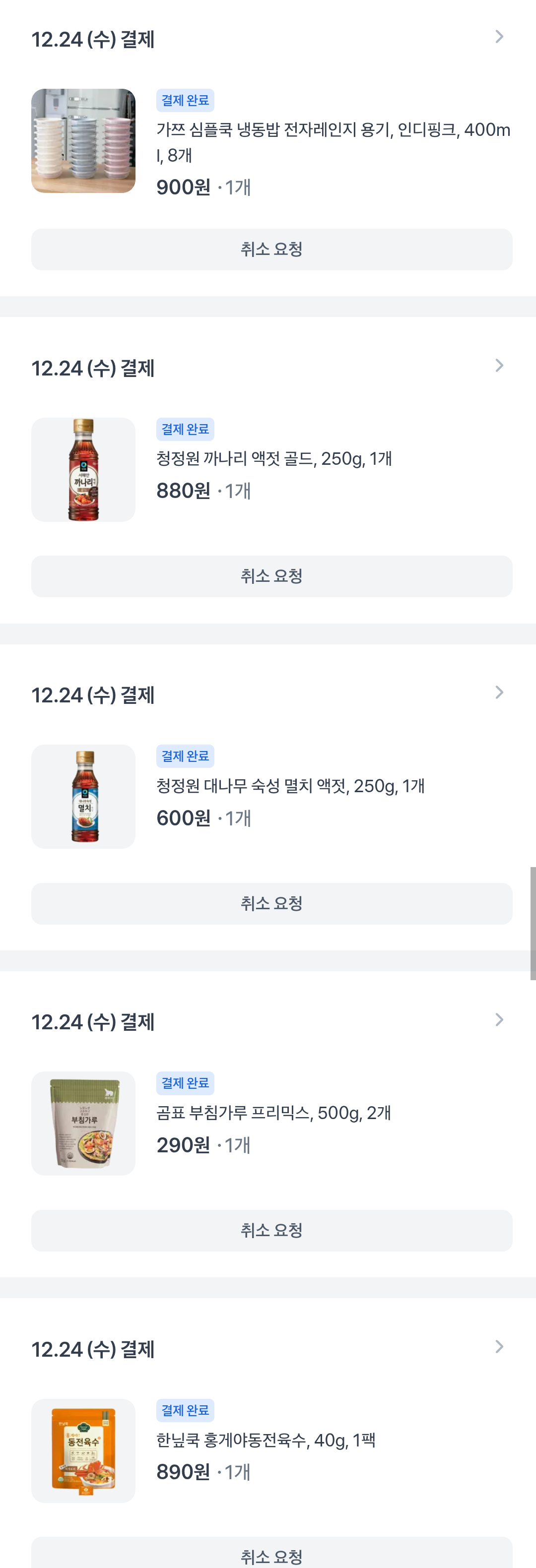Request cancellation for 청정원 까나리 액젓 골드

[x=271, y=576]
